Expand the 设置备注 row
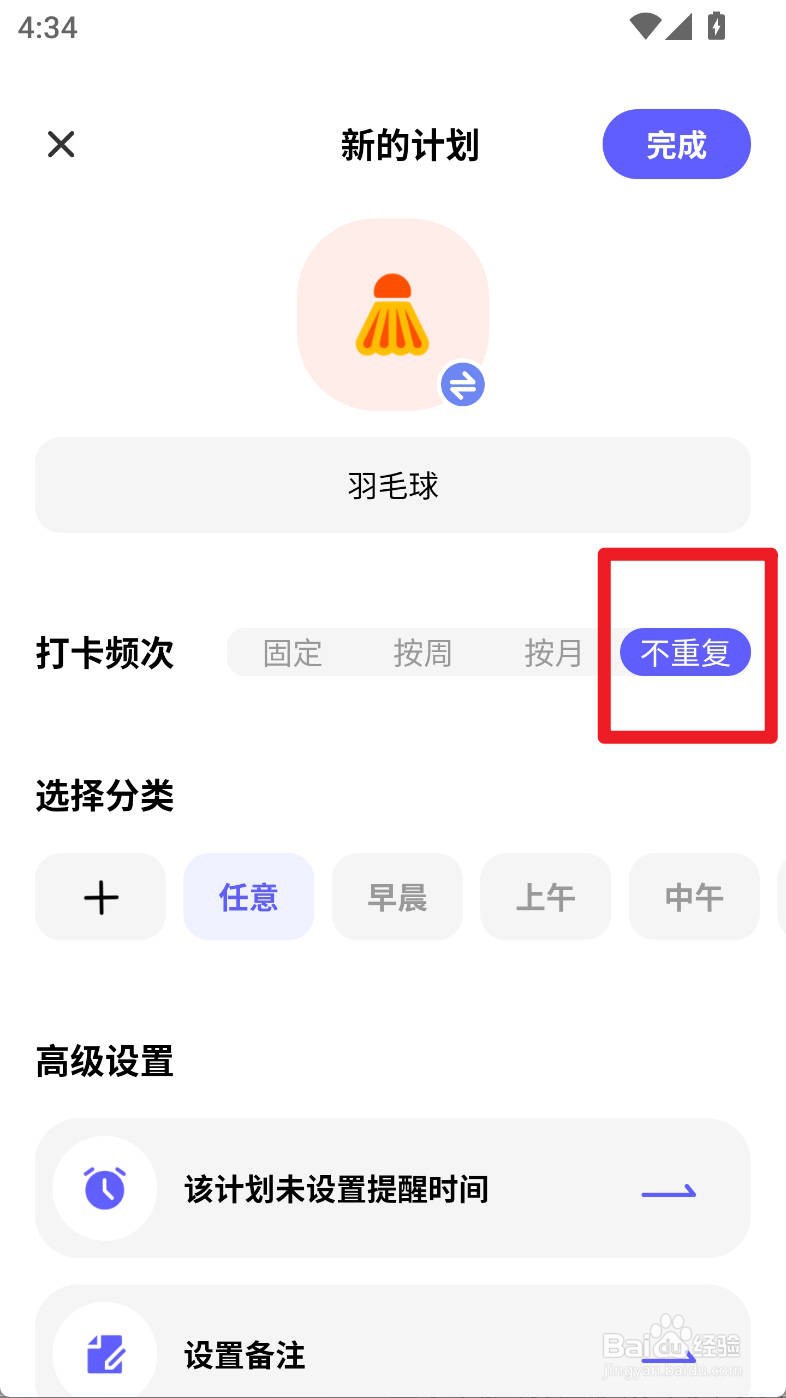786x1398 pixels. tap(392, 1355)
